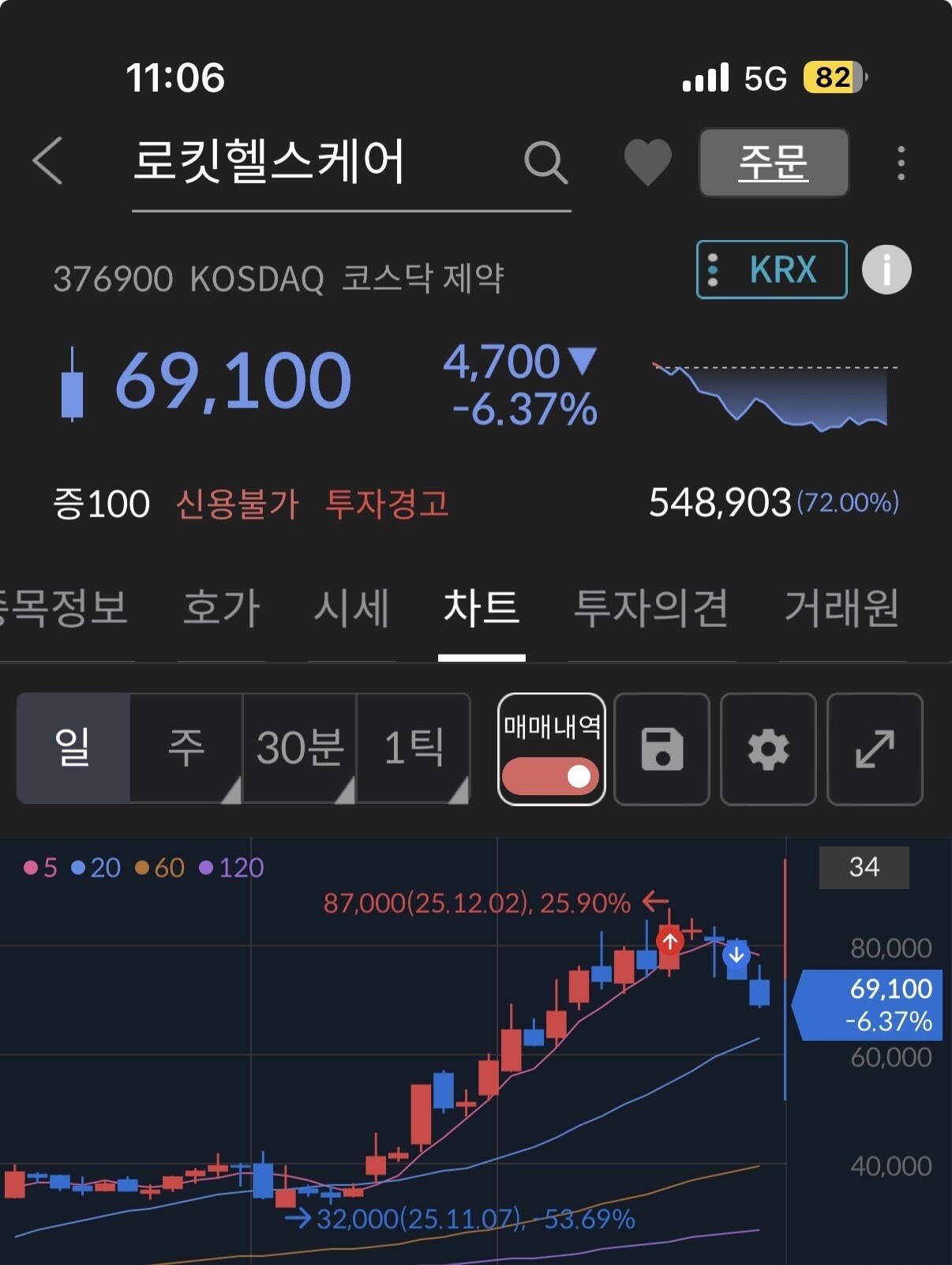Screen dimensions: 952x1265
Task: Select the 일 daily chart period
Action: tap(73, 748)
